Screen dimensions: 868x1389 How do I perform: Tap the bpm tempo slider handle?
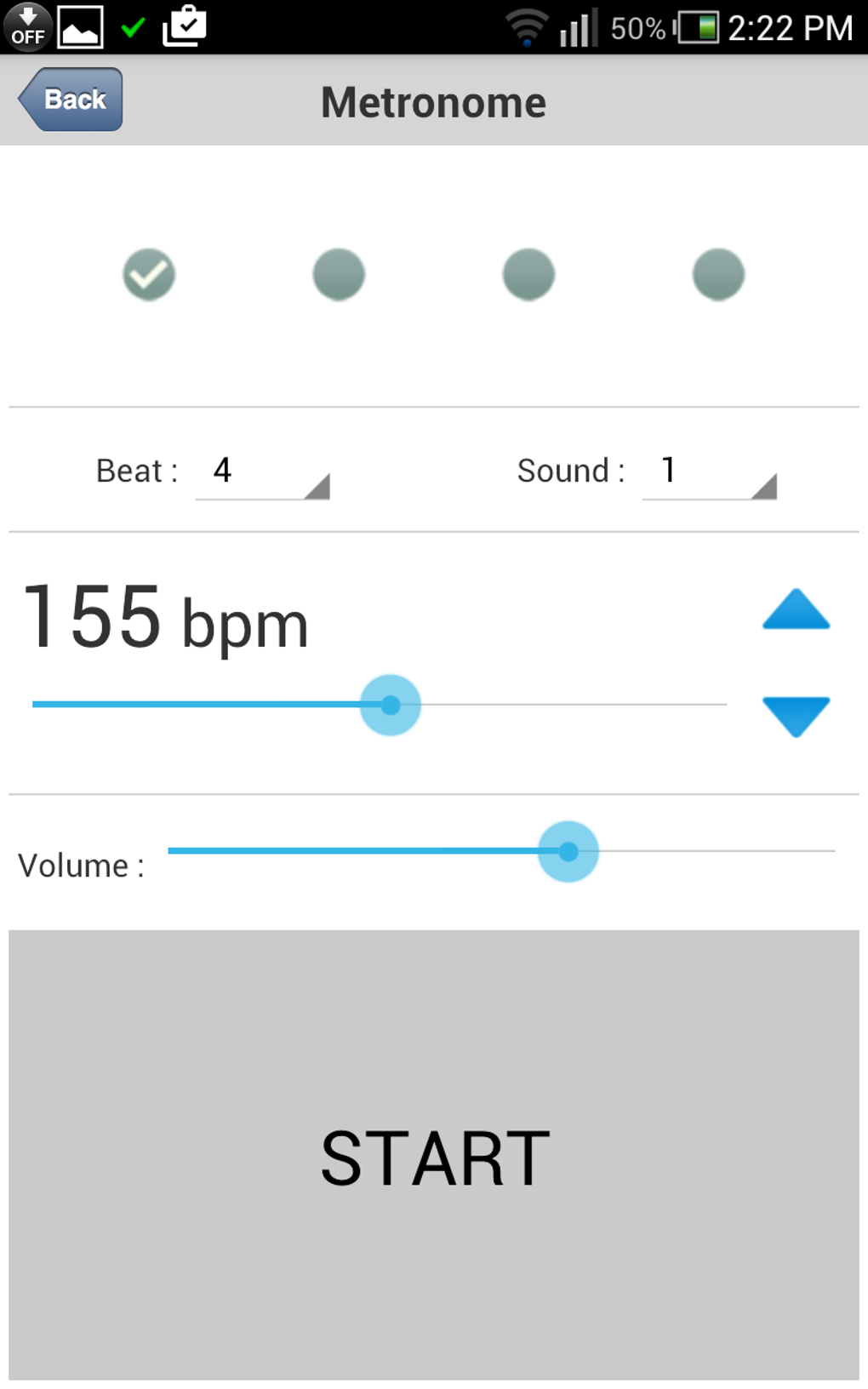coord(391,705)
